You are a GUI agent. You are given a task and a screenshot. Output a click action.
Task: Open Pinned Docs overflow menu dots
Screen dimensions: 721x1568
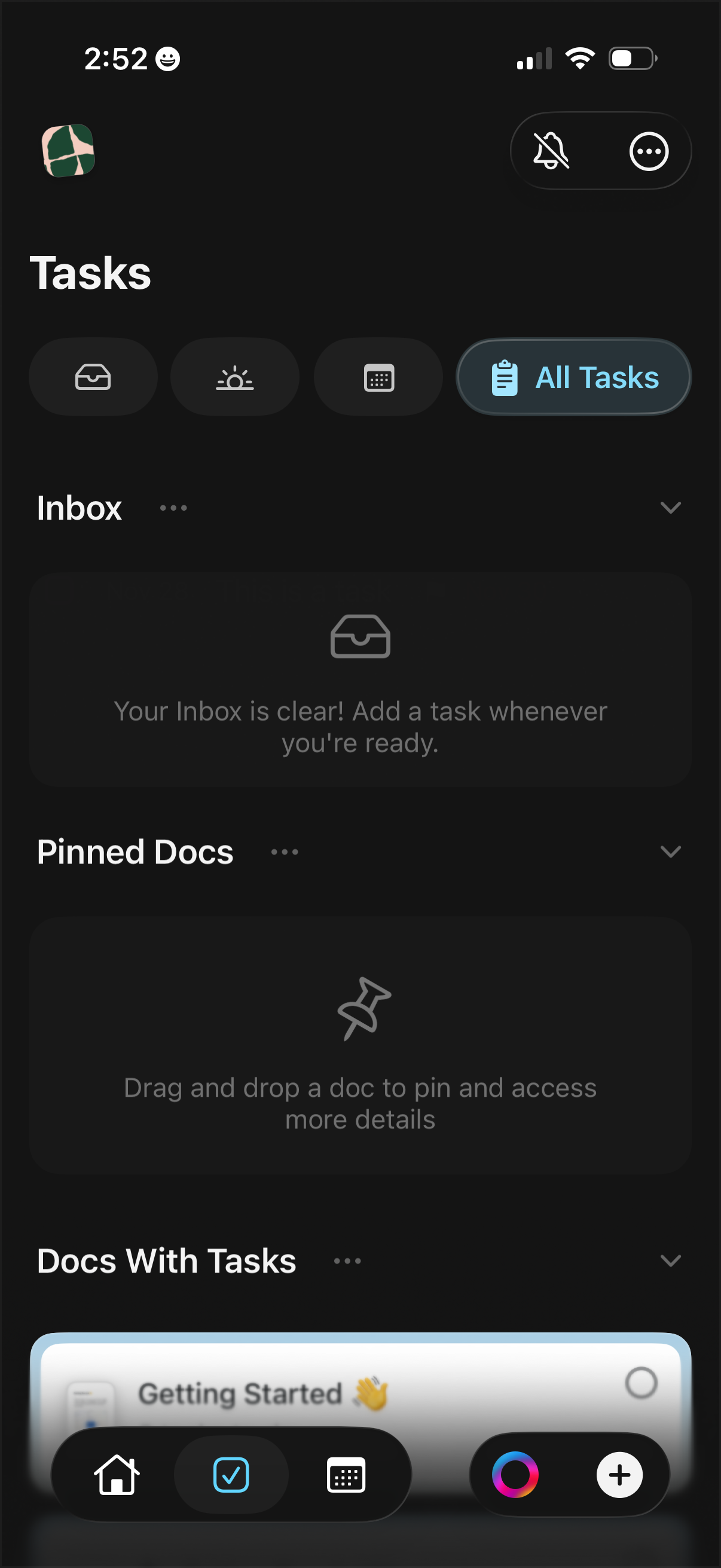(284, 852)
